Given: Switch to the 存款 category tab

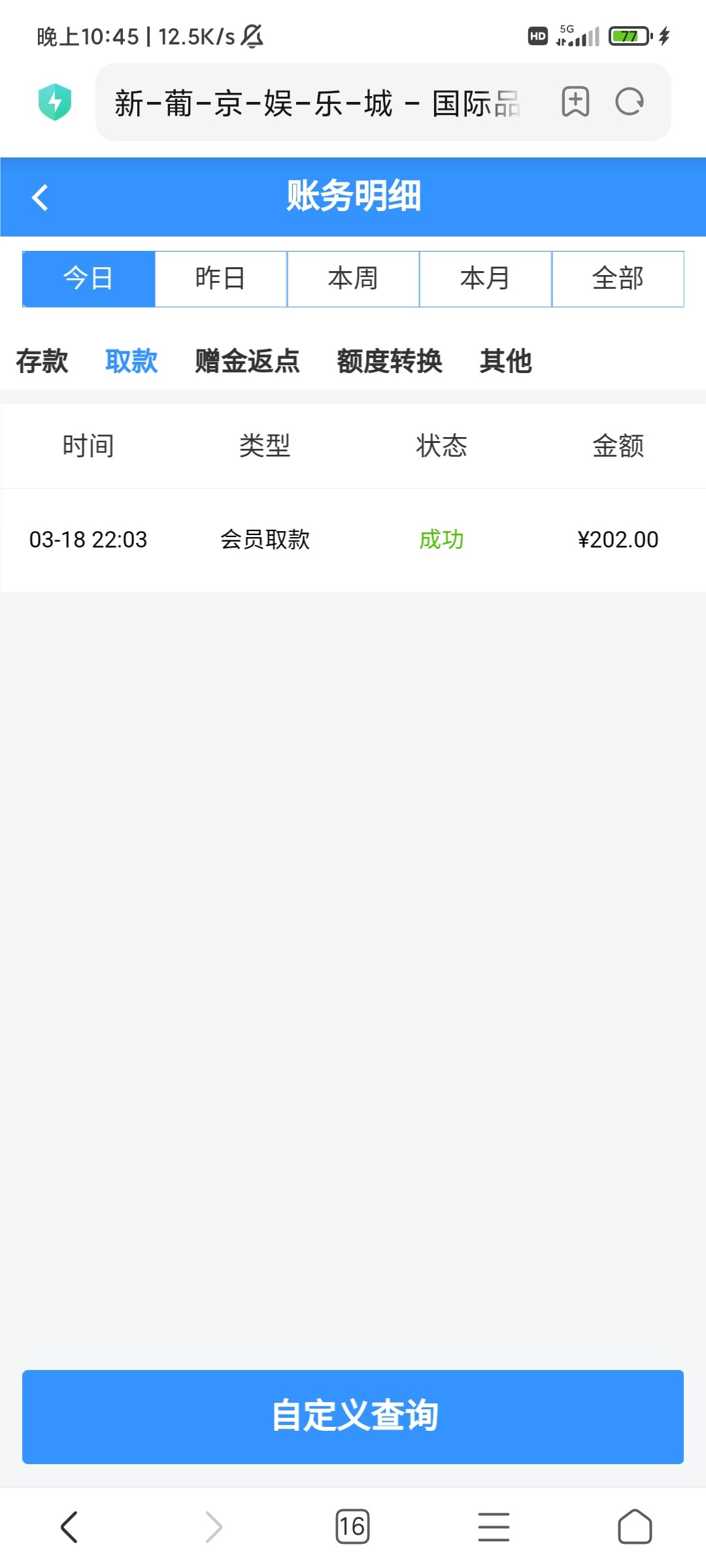Looking at the screenshot, I should pyautogui.click(x=42, y=361).
